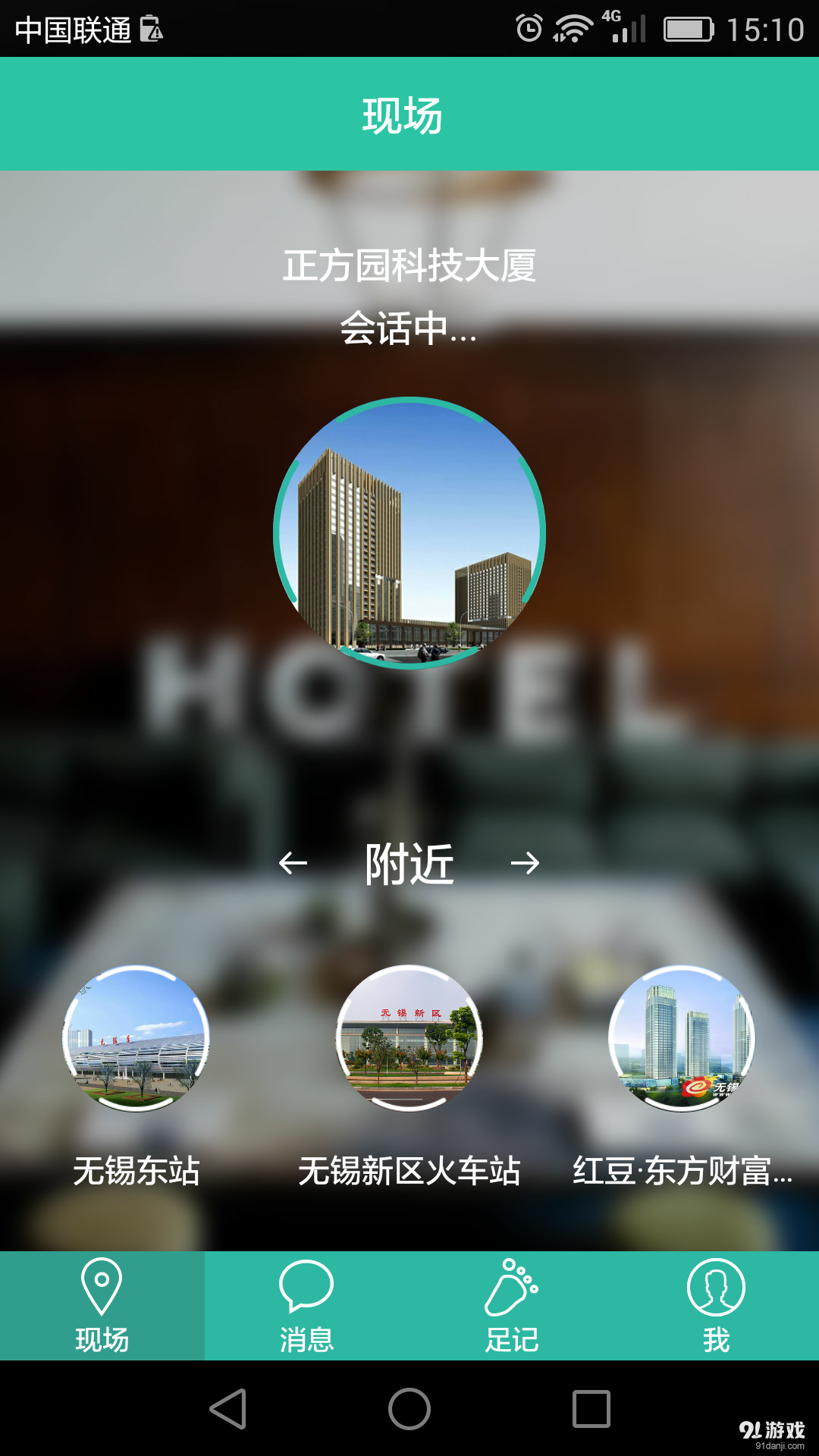
Task: Tap the 正方园科技大厦 title text
Action: click(x=409, y=267)
